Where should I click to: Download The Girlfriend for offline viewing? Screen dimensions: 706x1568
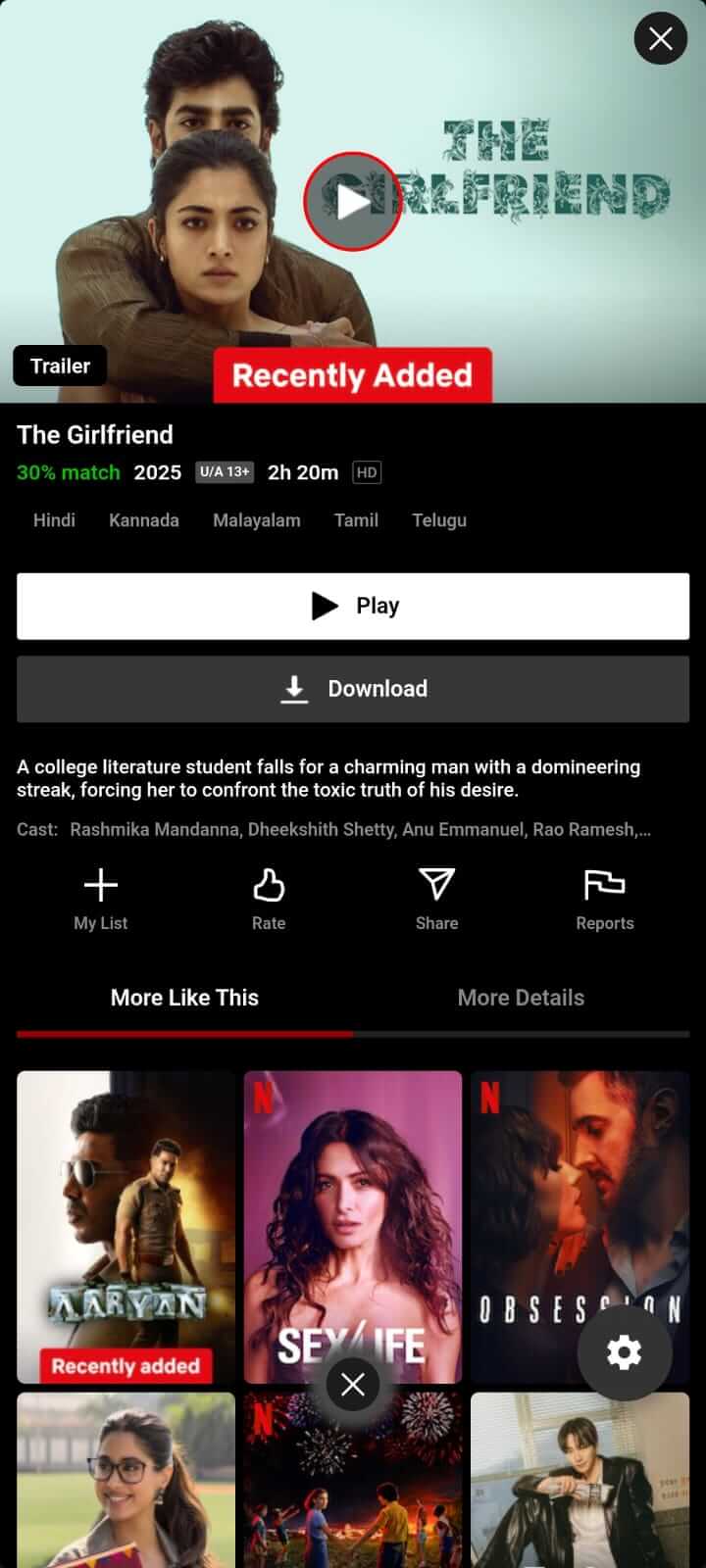[x=353, y=689]
